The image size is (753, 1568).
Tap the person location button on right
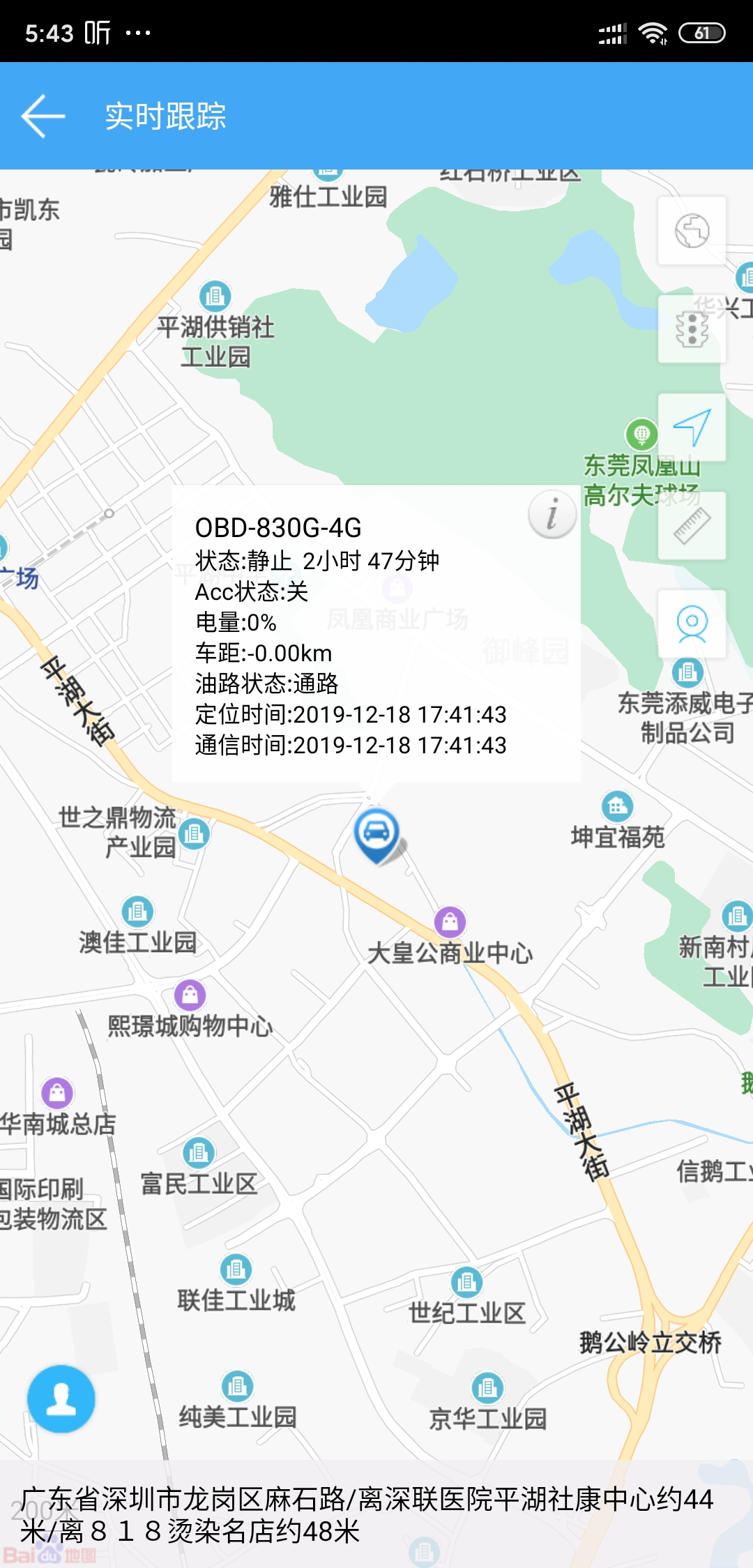point(692,624)
